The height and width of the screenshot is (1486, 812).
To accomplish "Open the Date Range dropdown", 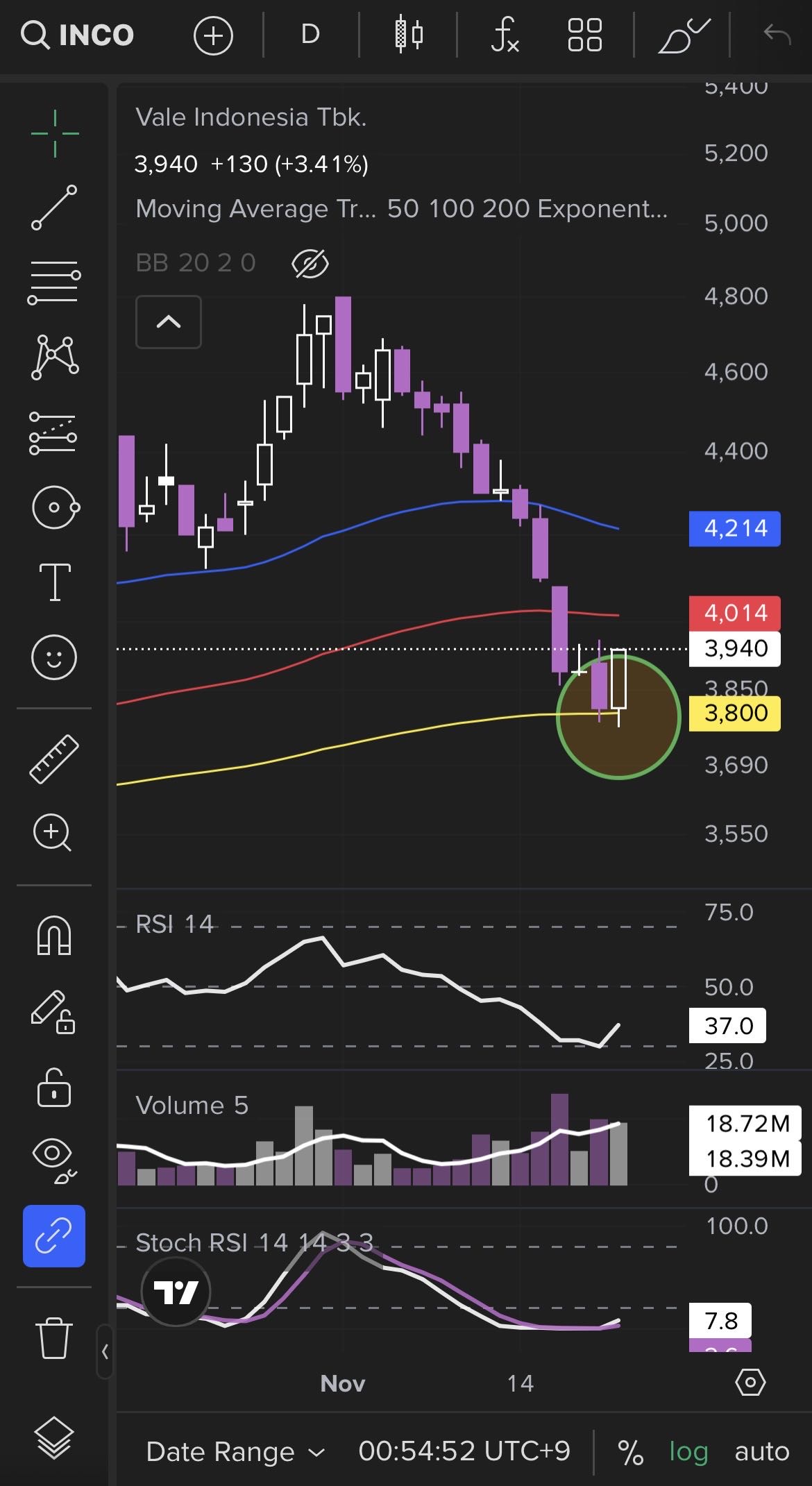I will [x=235, y=1451].
